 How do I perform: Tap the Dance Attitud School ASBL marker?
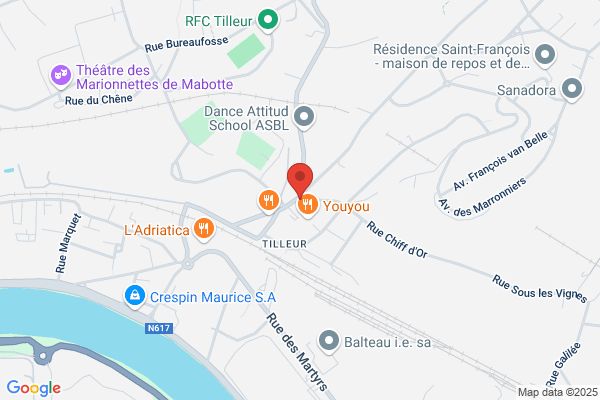click(x=304, y=117)
